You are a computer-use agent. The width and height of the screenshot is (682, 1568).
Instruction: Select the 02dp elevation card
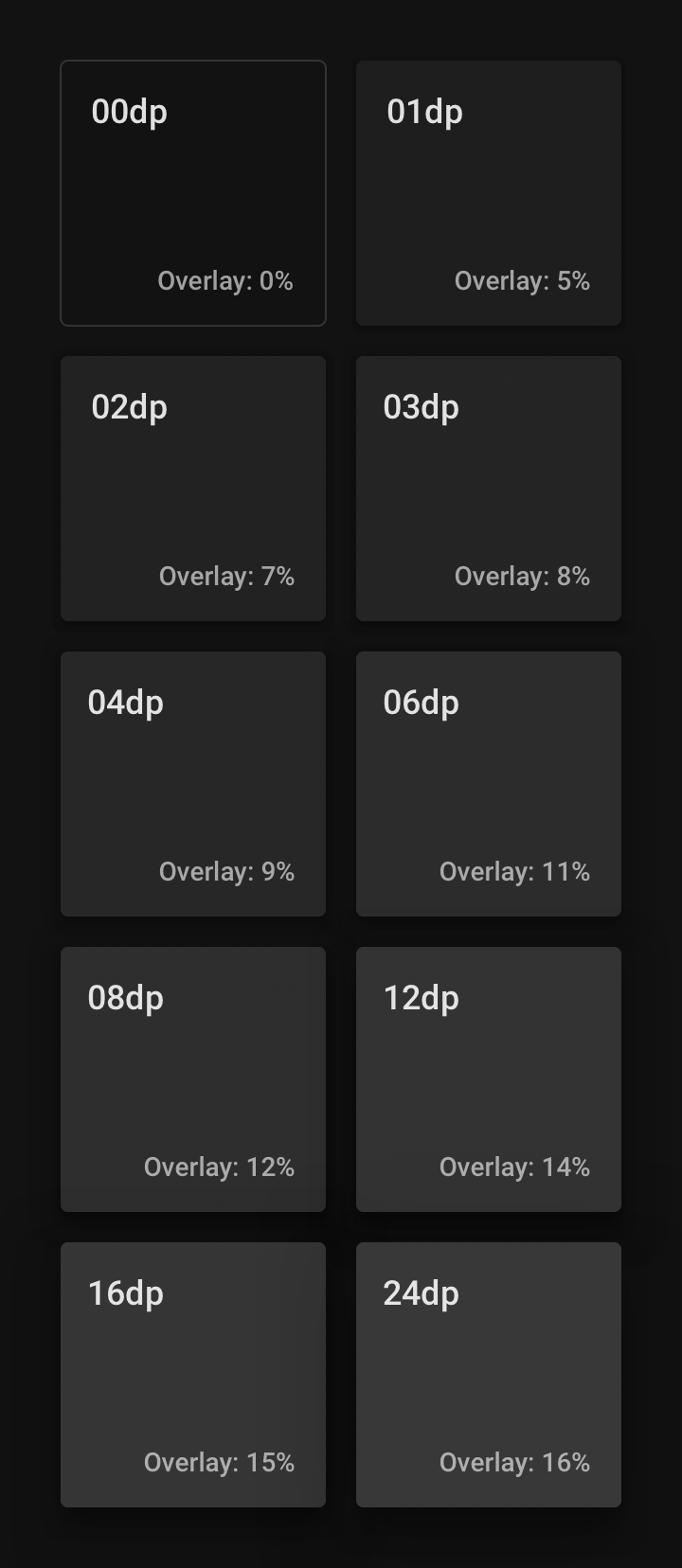click(x=193, y=489)
